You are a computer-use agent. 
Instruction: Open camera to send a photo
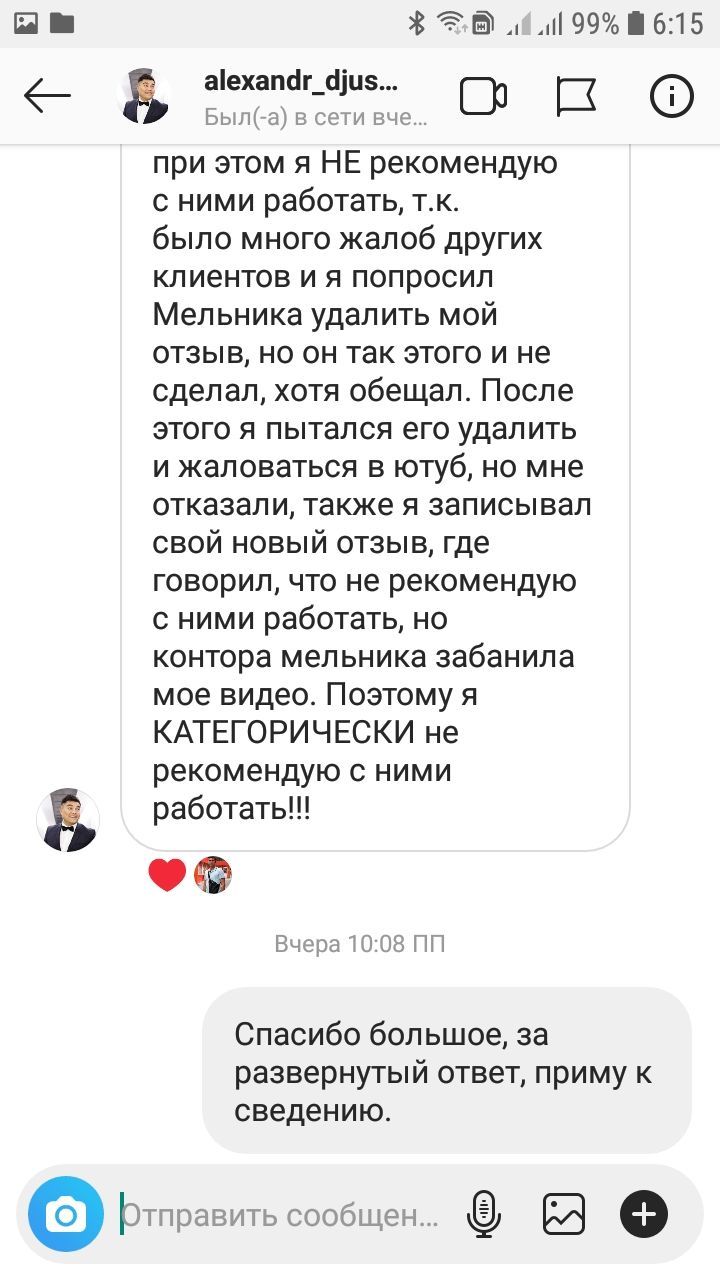point(66,1215)
